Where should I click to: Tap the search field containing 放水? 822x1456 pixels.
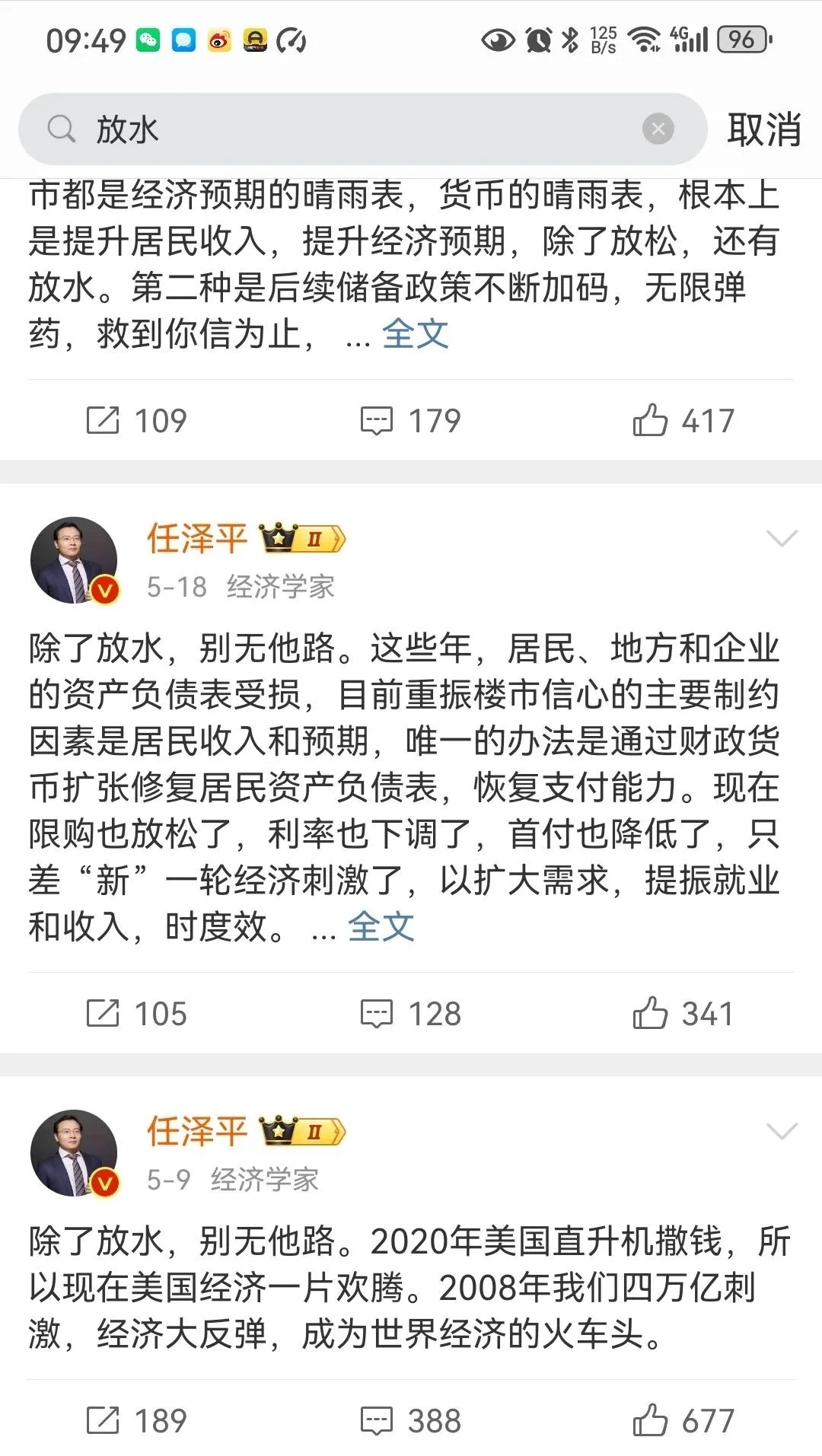coord(342,129)
